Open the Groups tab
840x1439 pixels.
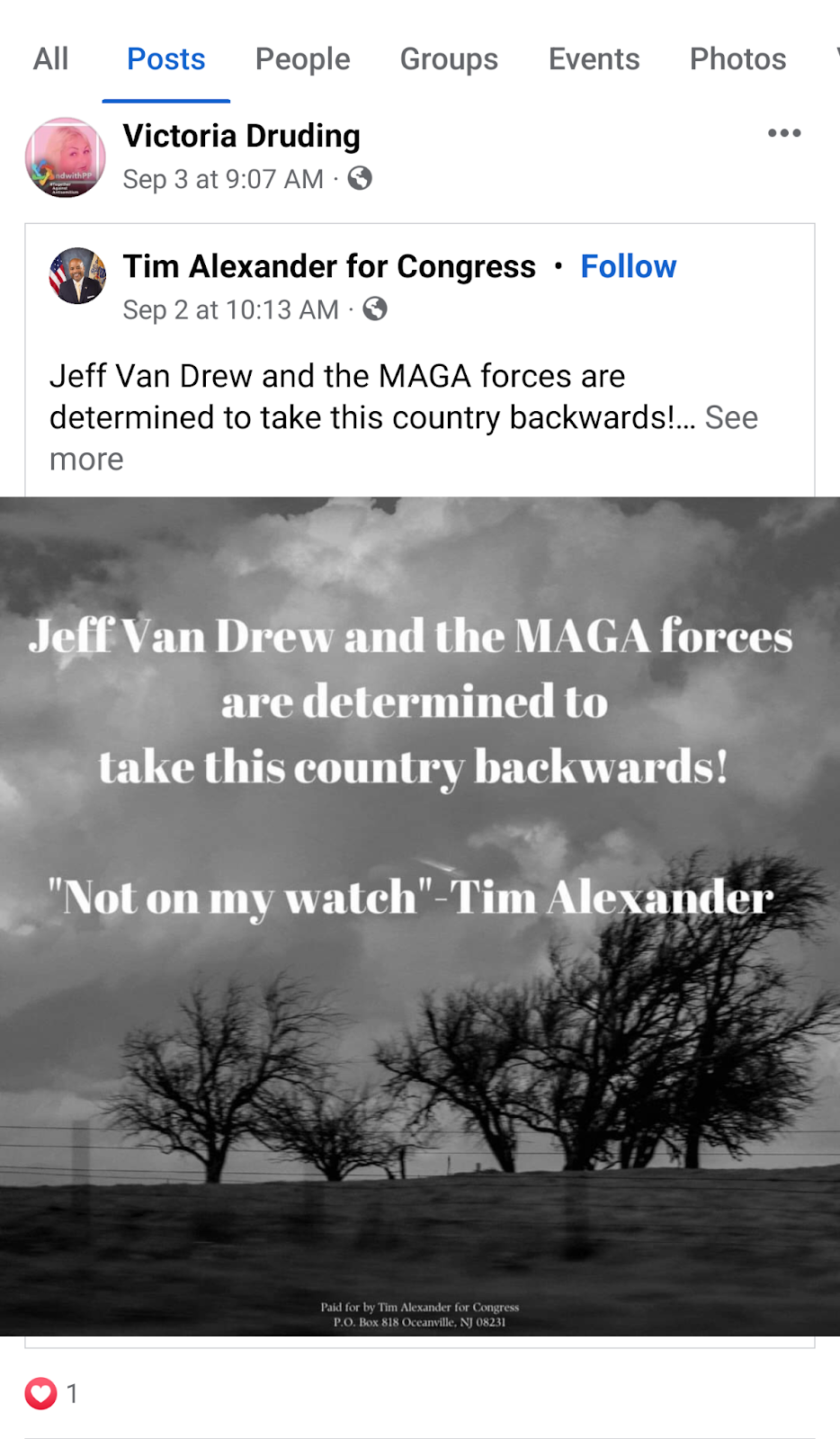(449, 59)
